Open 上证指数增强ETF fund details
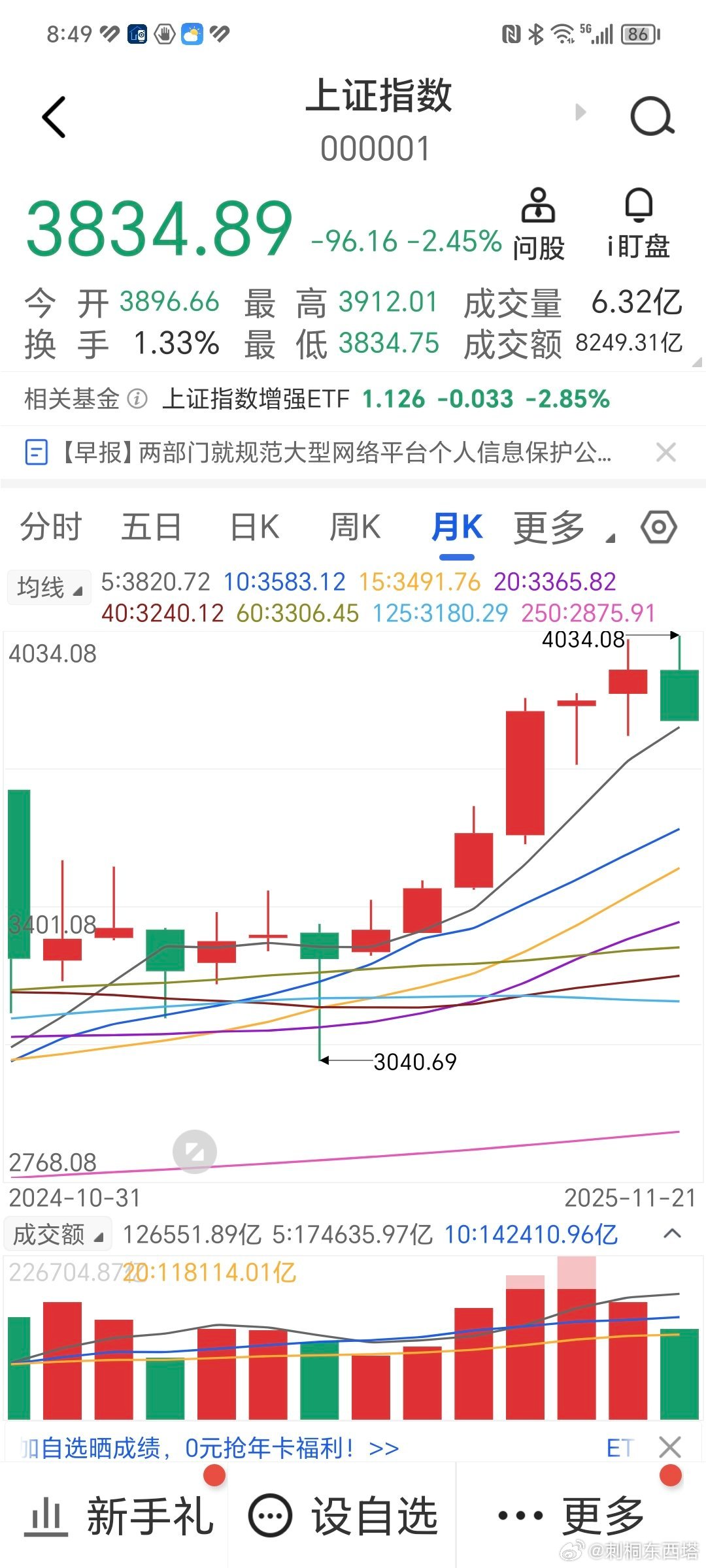706x1568 pixels. click(x=257, y=398)
